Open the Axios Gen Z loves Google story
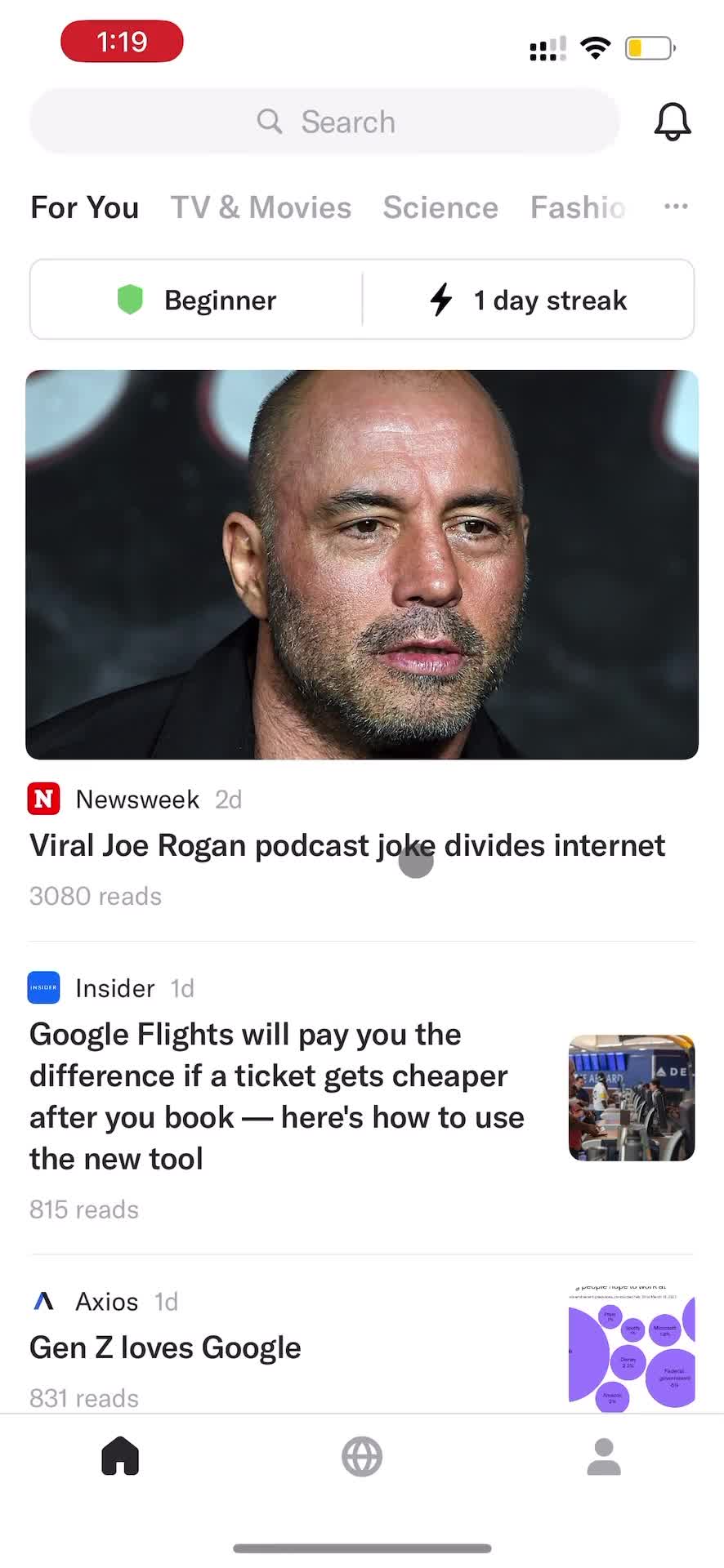 [x=166, y=1347]
